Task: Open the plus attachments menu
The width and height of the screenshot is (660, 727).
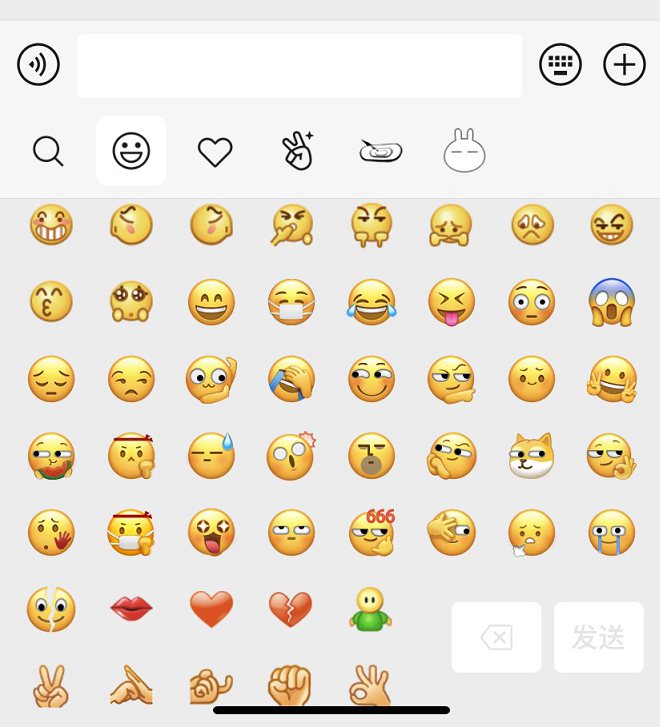Action: tap(624, 65)
